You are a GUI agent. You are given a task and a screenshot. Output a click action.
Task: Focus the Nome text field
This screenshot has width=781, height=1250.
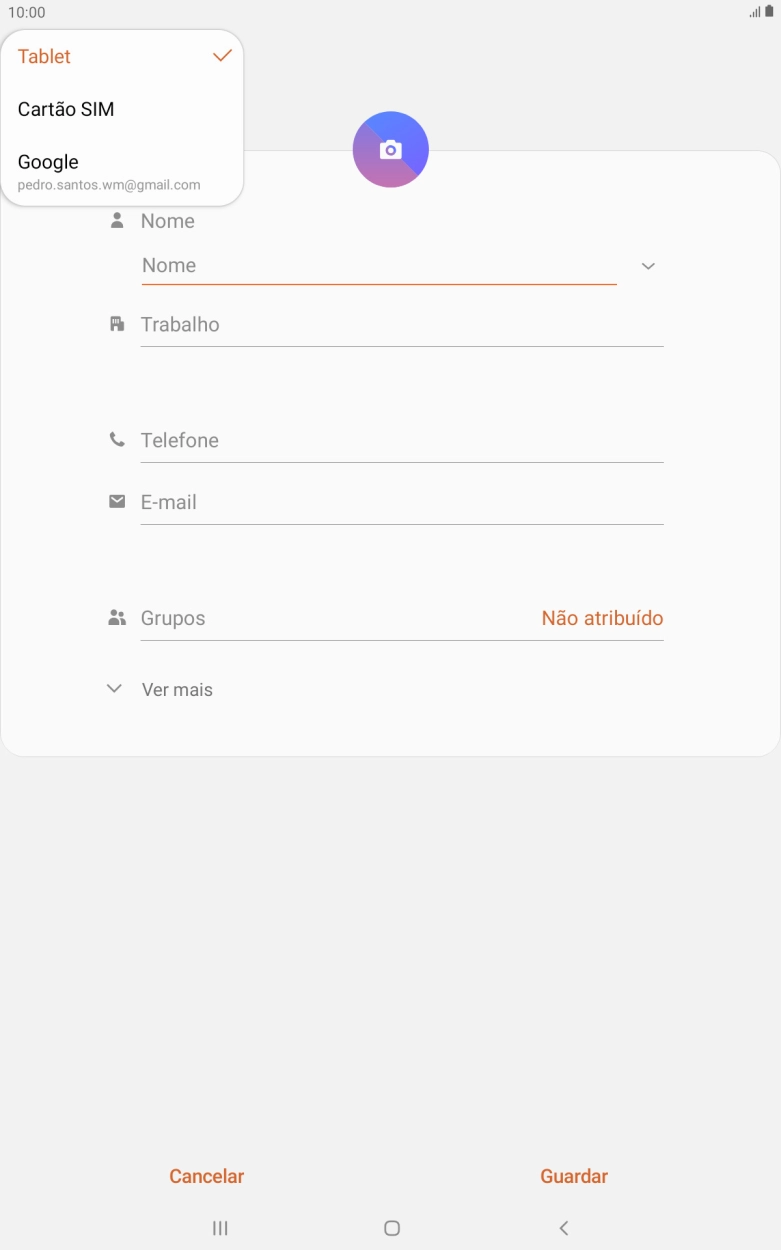[379, 266]
